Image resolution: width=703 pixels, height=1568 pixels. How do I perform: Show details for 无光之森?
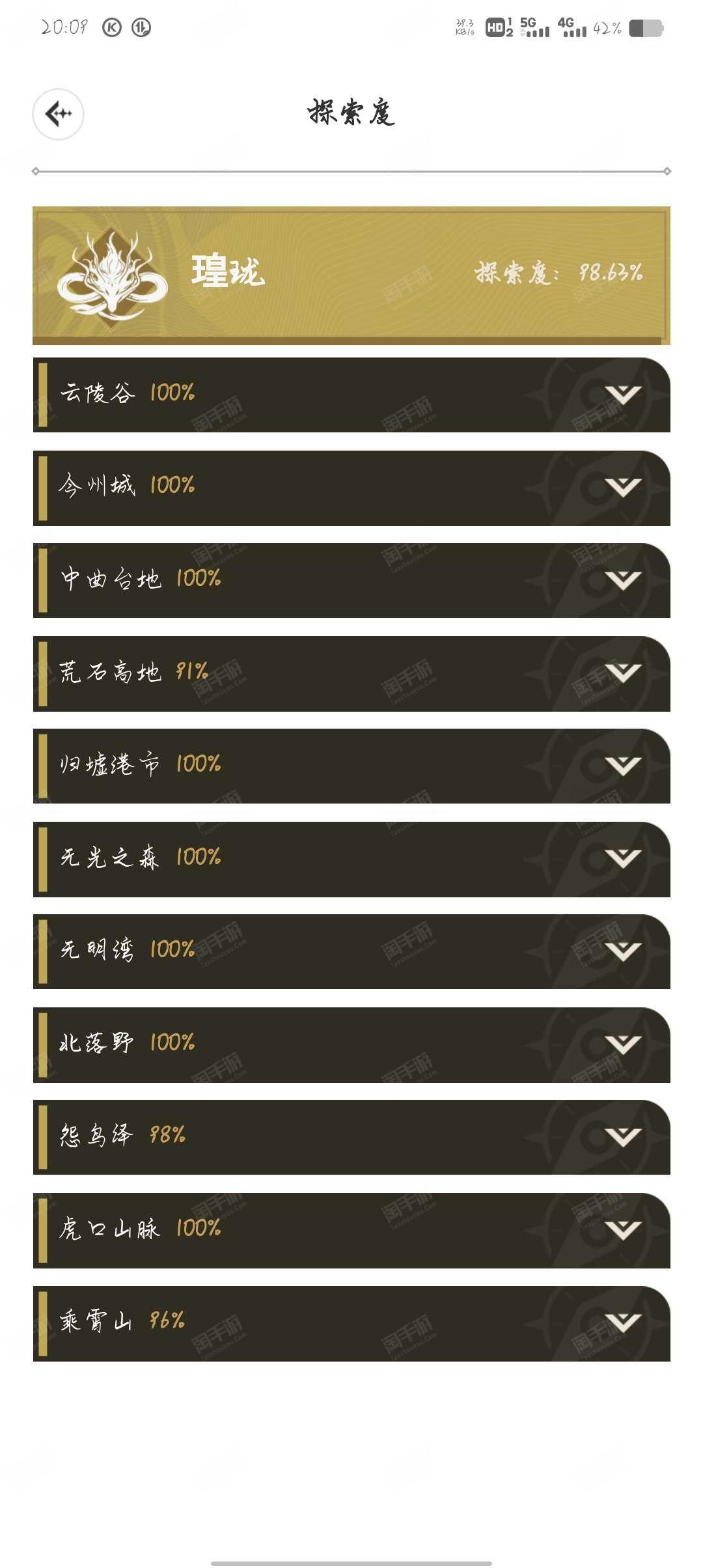351,859
